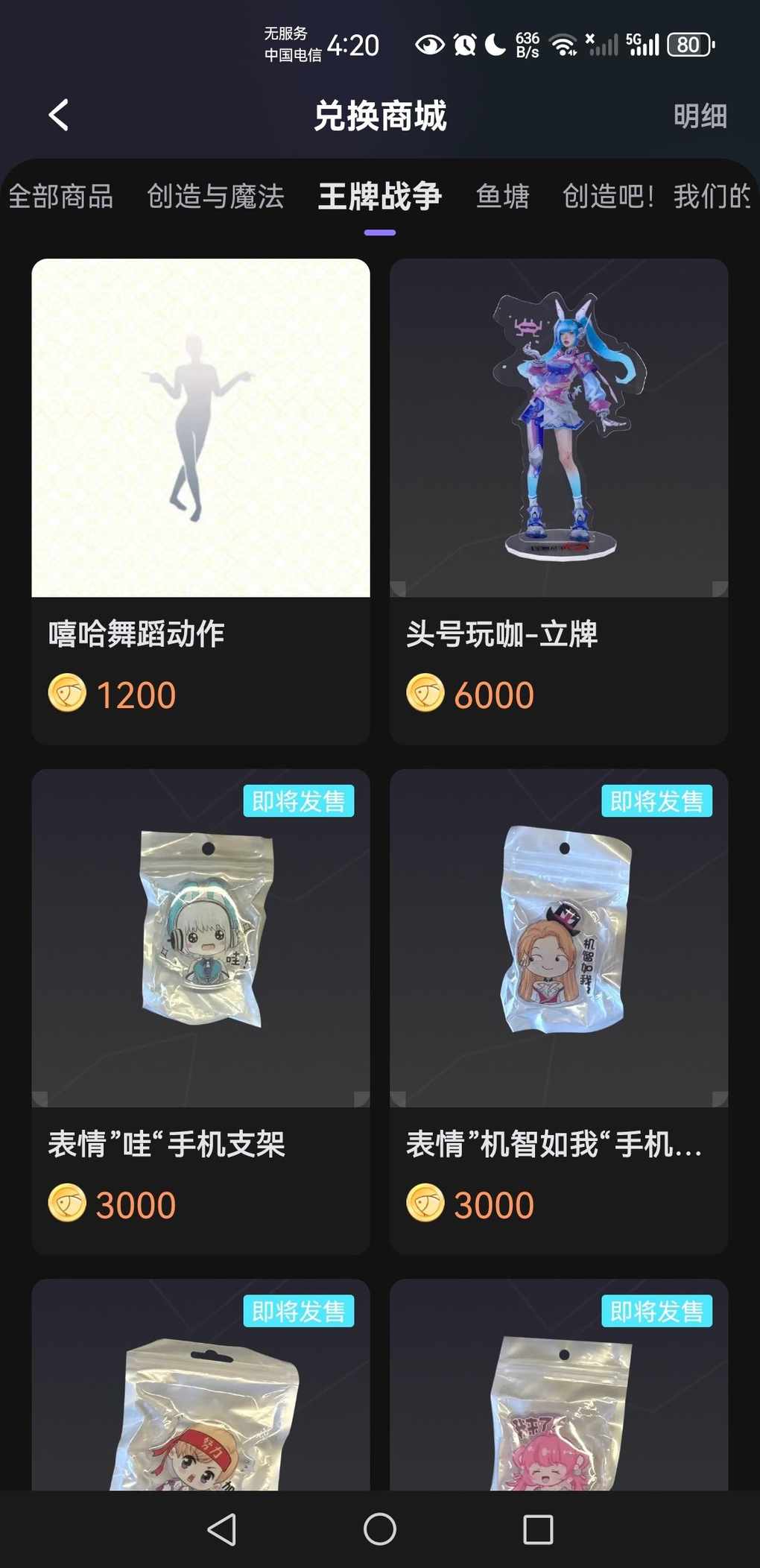Image resolution: width=760 pixels, height=1568 pixels.
Task: Tap the system home button
Action: 380,1530
